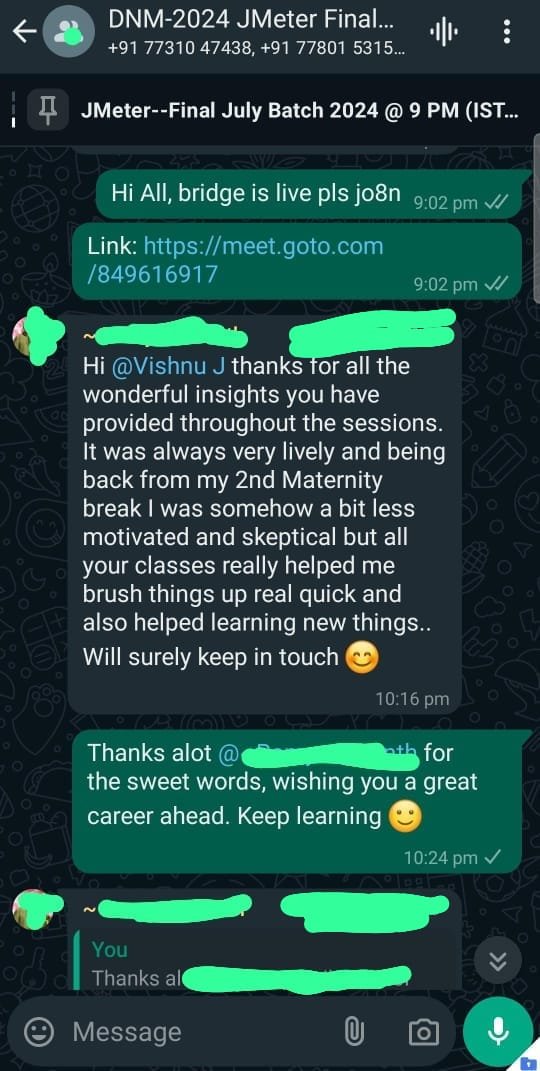Tap the @Vishnu J mention

pyautogui.click(x=168, y=366)
